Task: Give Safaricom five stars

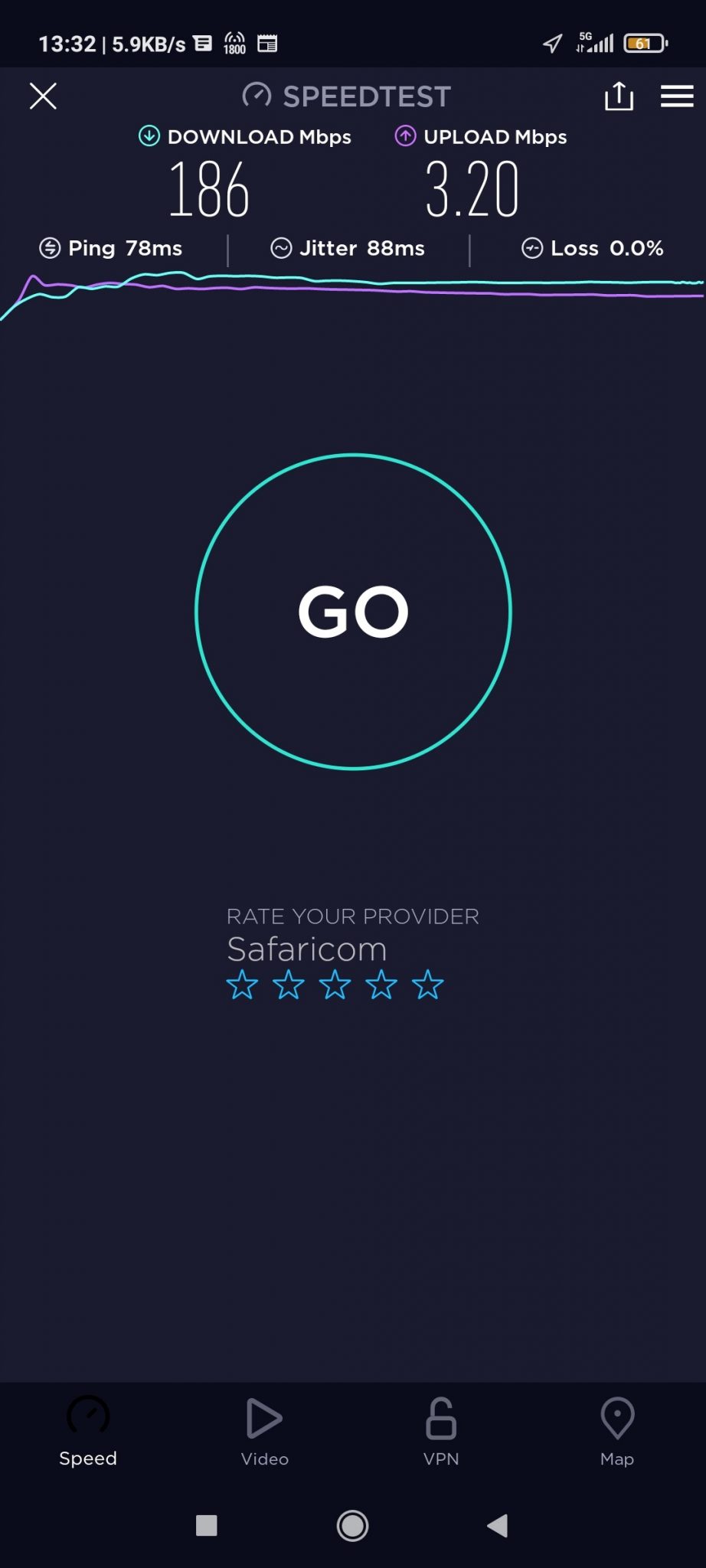Action: tap(427, 985)
